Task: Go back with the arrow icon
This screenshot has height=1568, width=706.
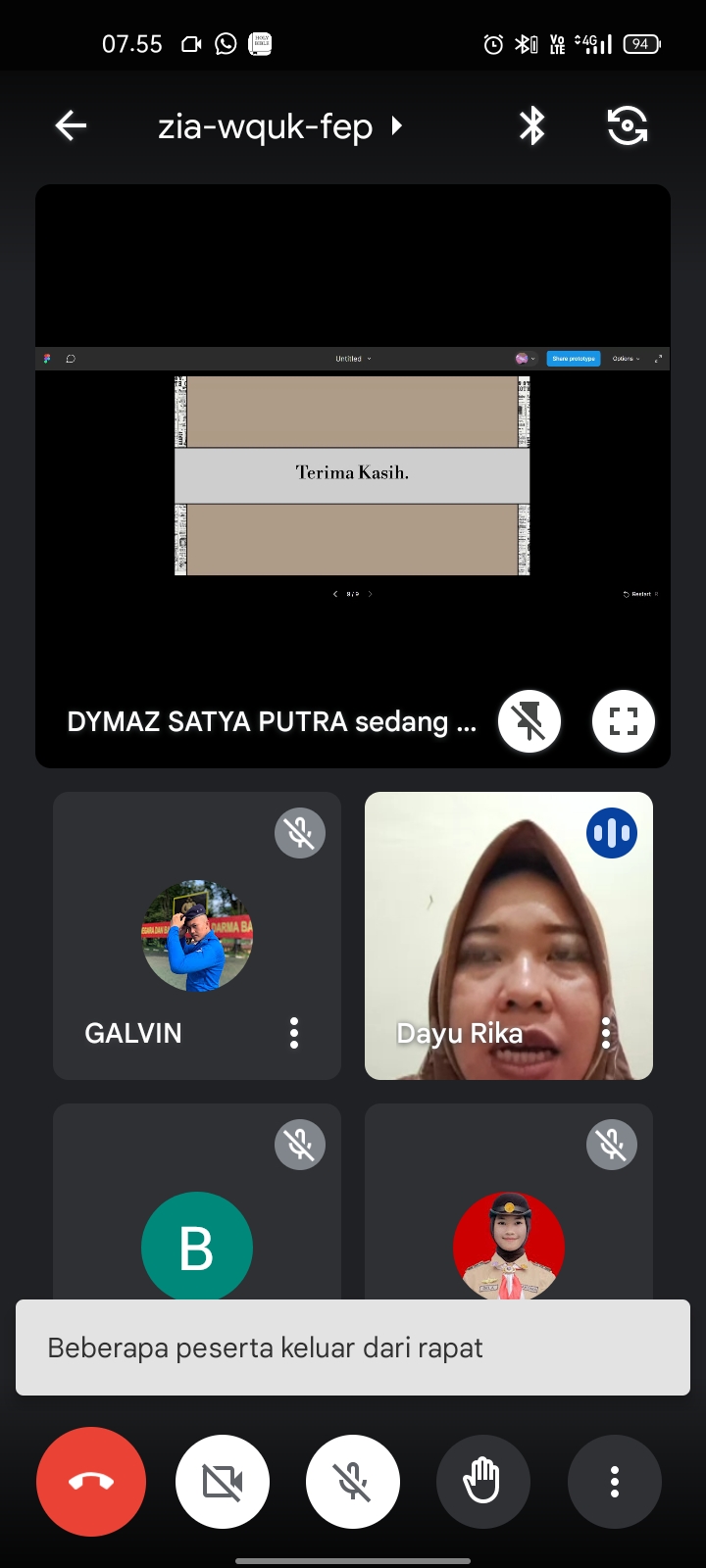Action: (x=71, y=125)
